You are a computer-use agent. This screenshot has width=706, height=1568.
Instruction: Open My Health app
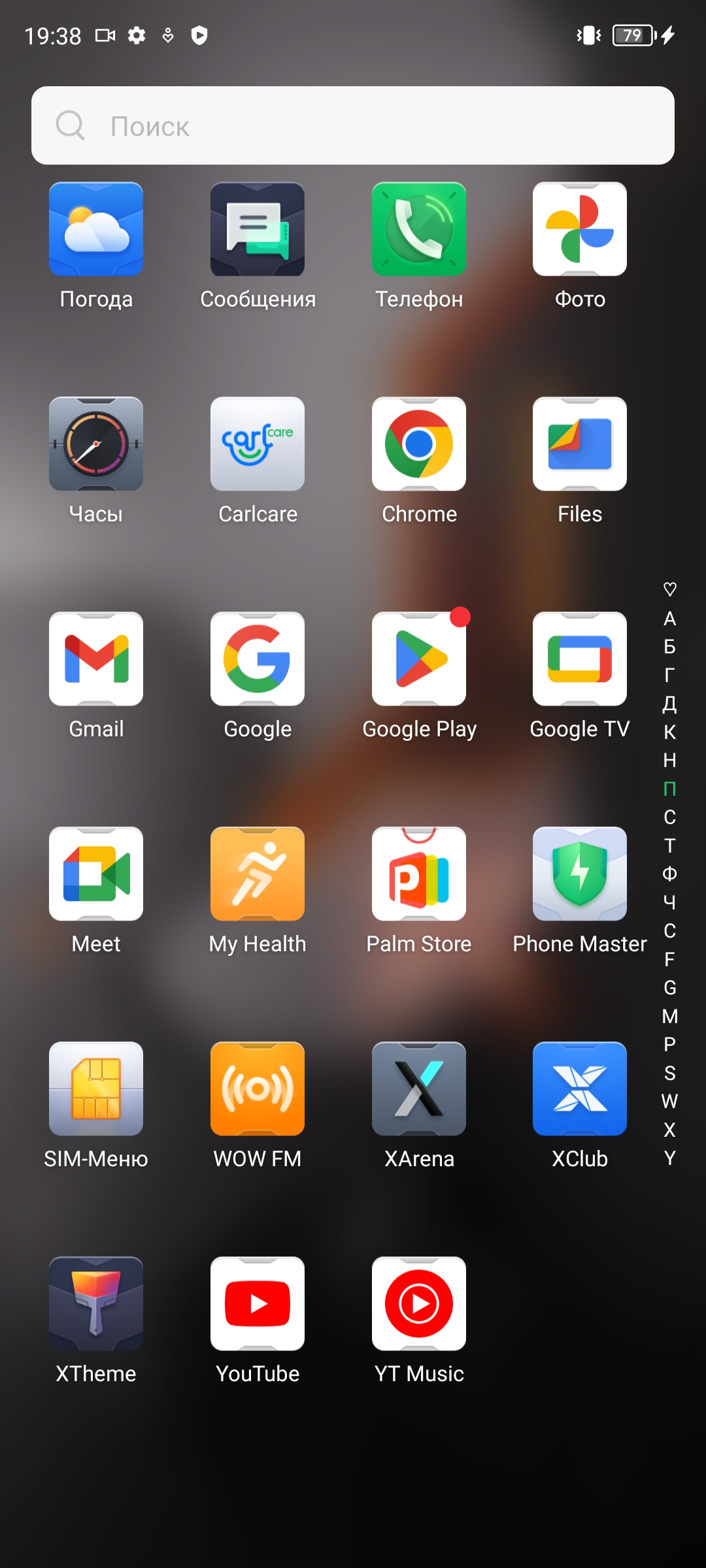pos(258,874)
